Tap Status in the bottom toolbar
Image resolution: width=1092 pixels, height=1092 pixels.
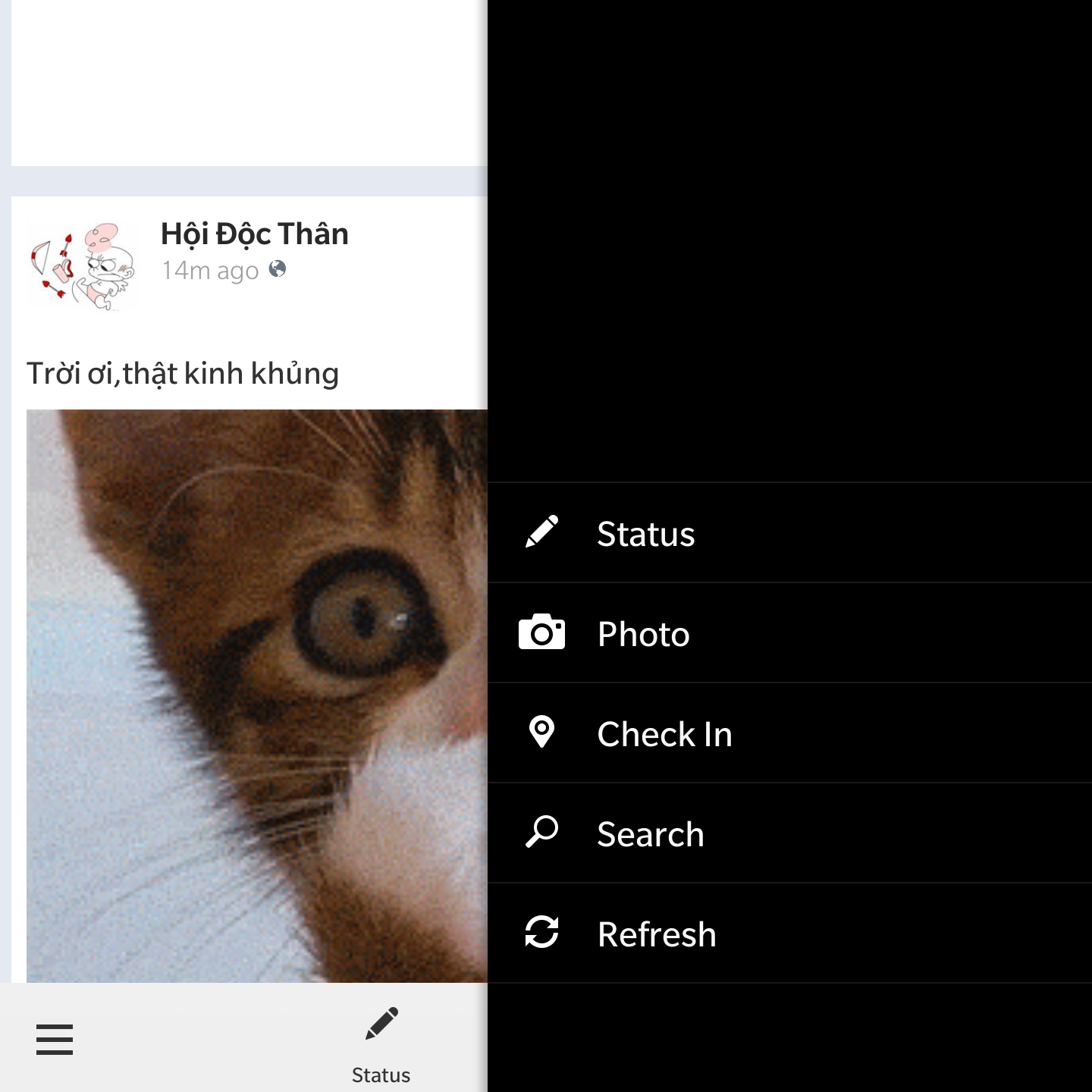381,1044
